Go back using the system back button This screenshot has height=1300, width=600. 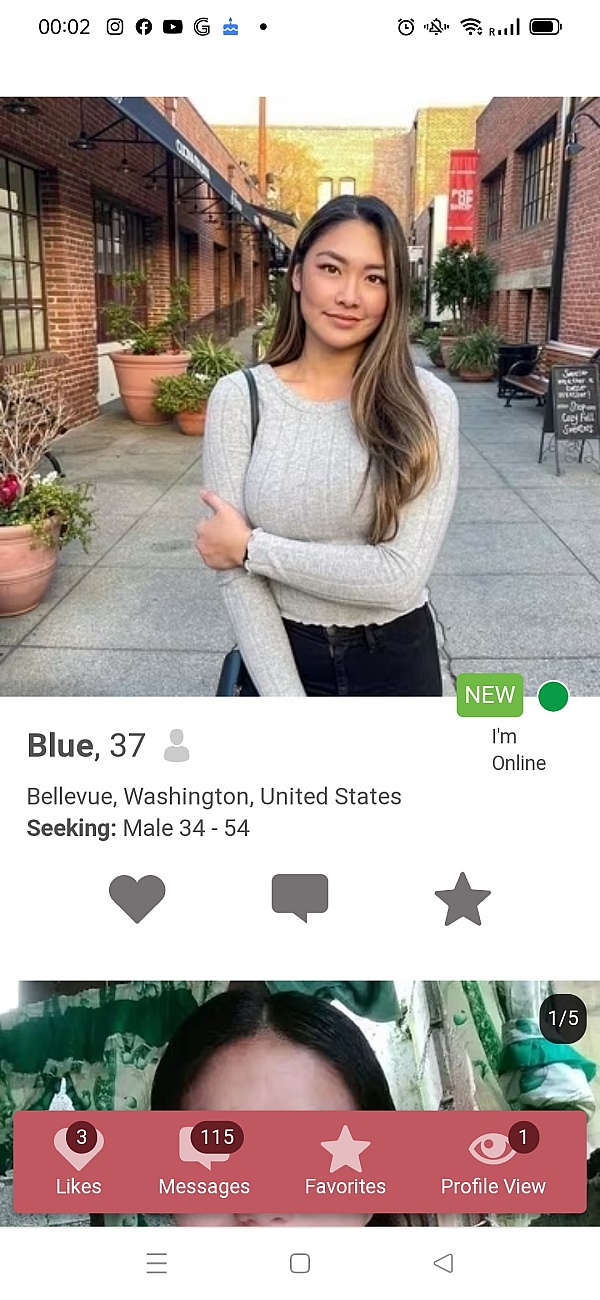click(443, 1263)
